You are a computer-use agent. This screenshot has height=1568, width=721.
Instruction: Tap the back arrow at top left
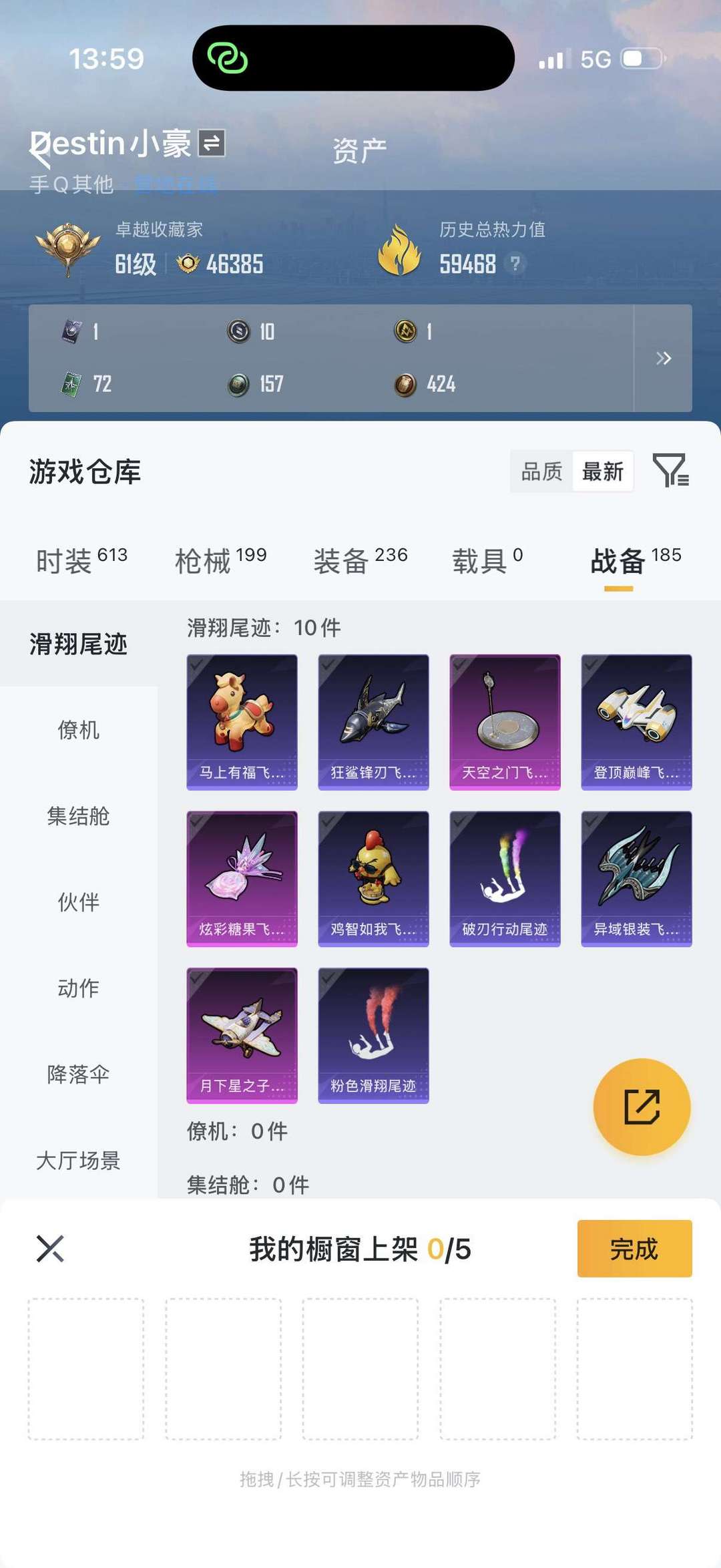[x=40, y=150]
